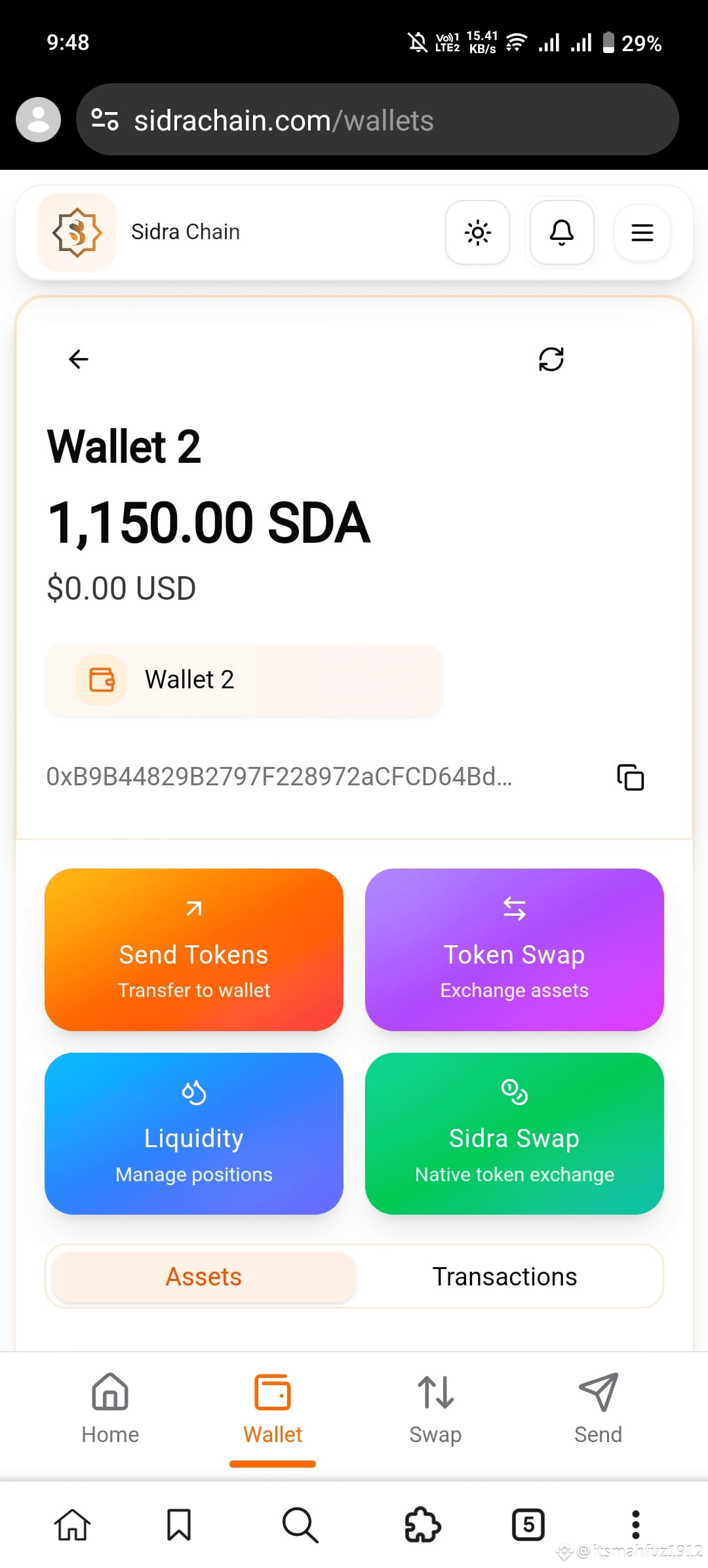The height and width of the screenshot is (1568, 708).
Task: Toggle the light/dark theme icon
Action: click(x=477, y=233)
